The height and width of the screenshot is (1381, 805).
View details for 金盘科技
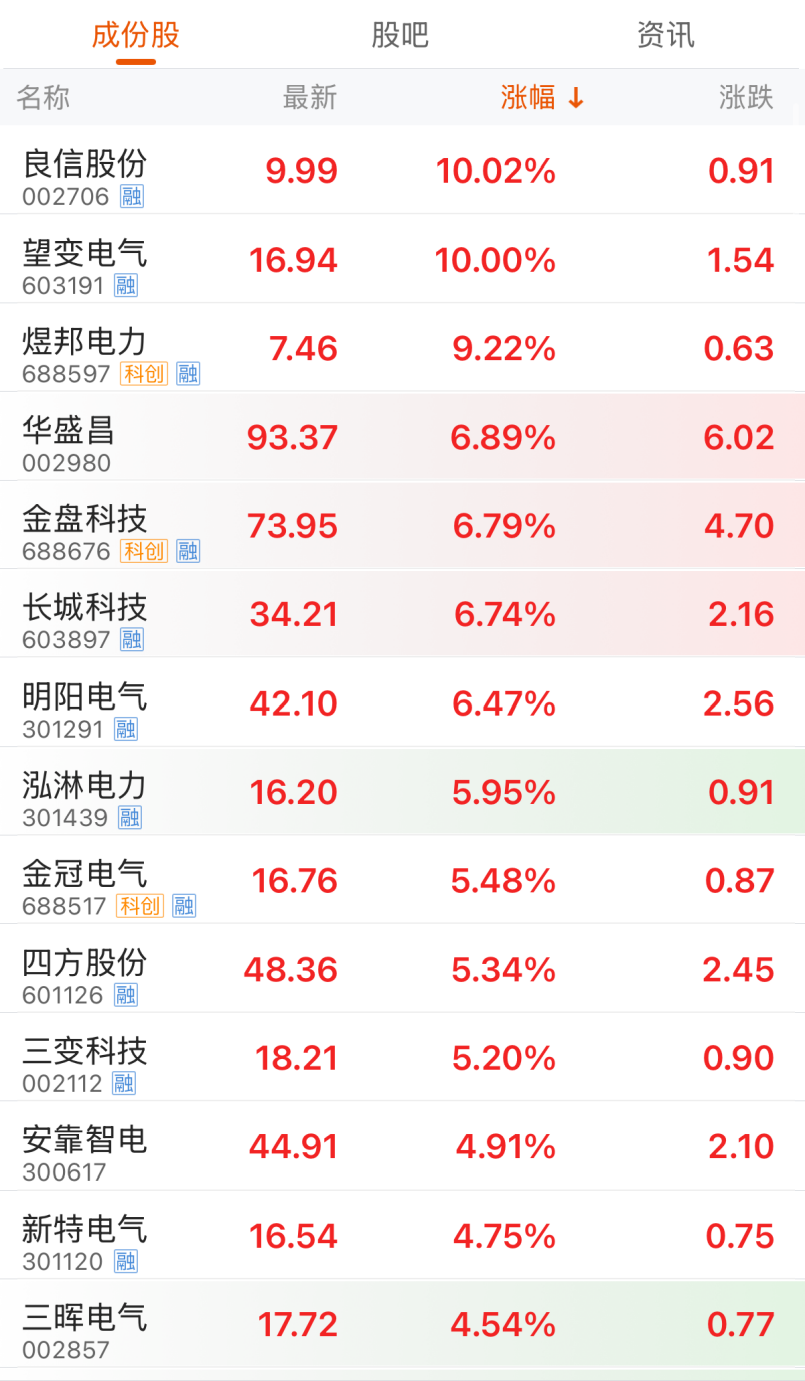(402, 524)
